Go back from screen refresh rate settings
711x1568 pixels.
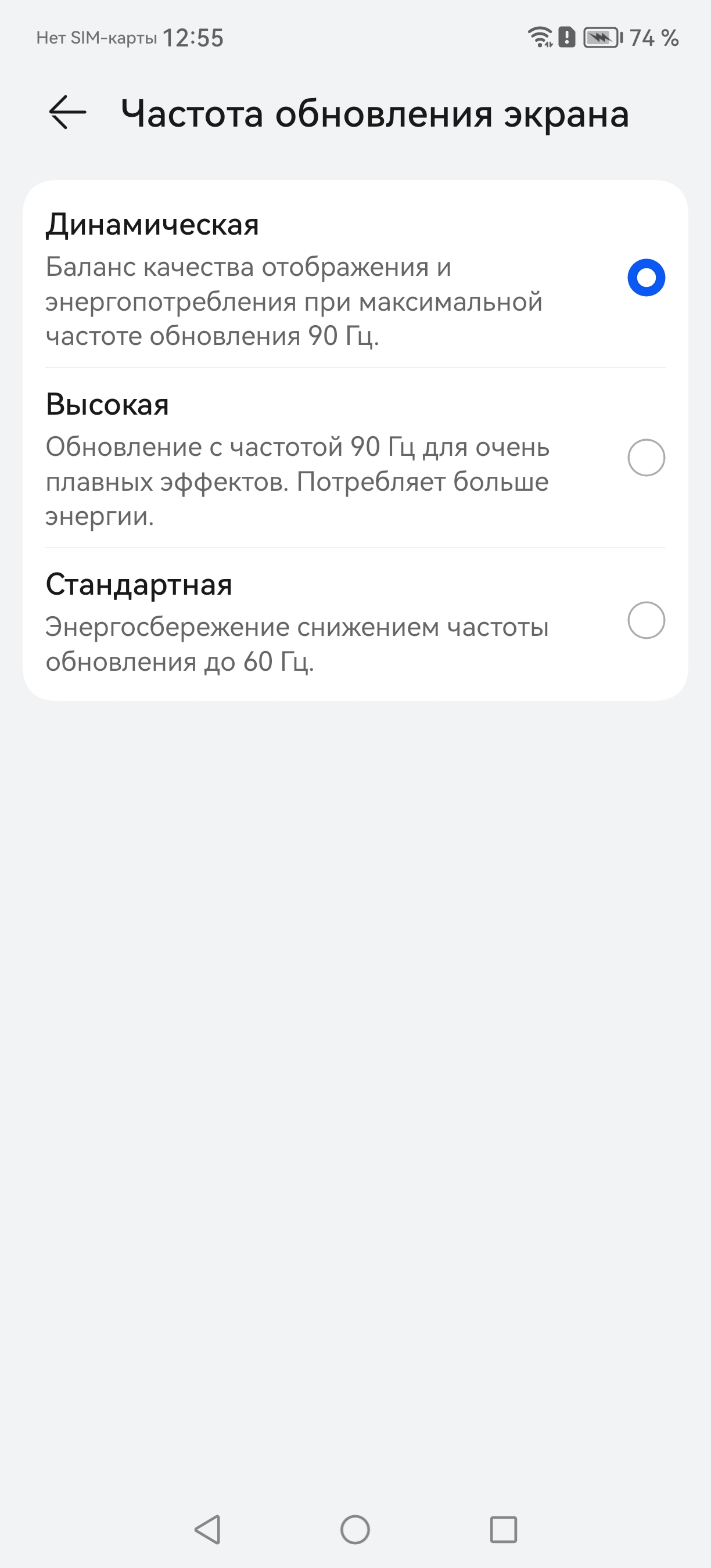tap(67, 113)
